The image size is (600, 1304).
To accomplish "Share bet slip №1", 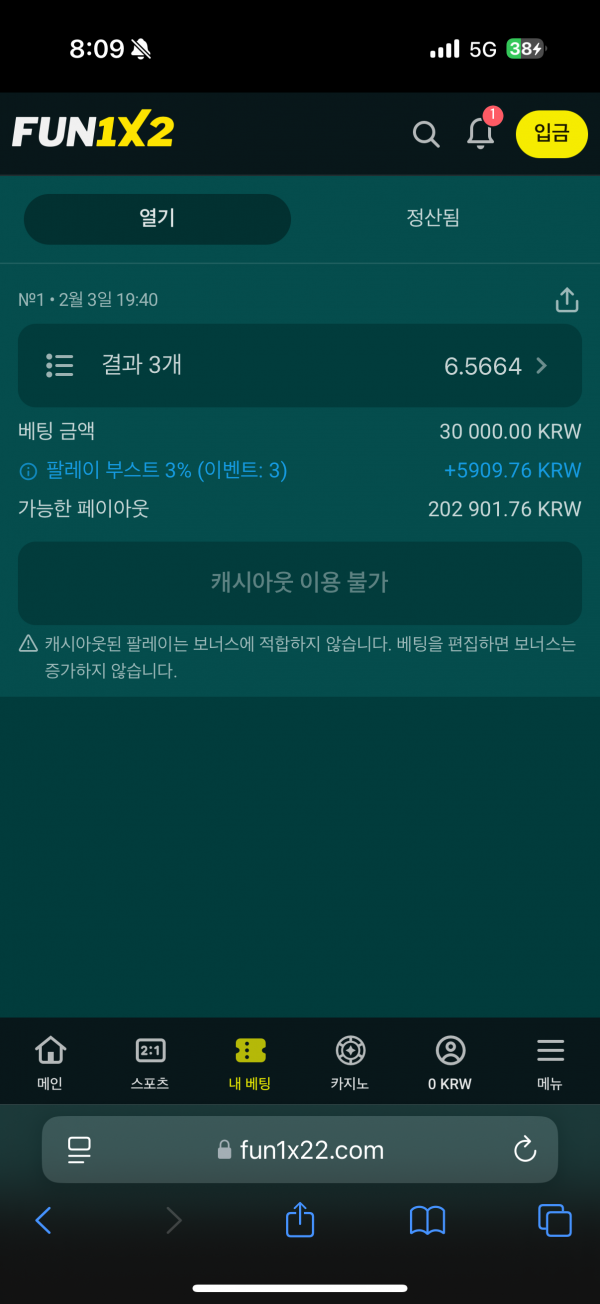I will coord(567,299).
